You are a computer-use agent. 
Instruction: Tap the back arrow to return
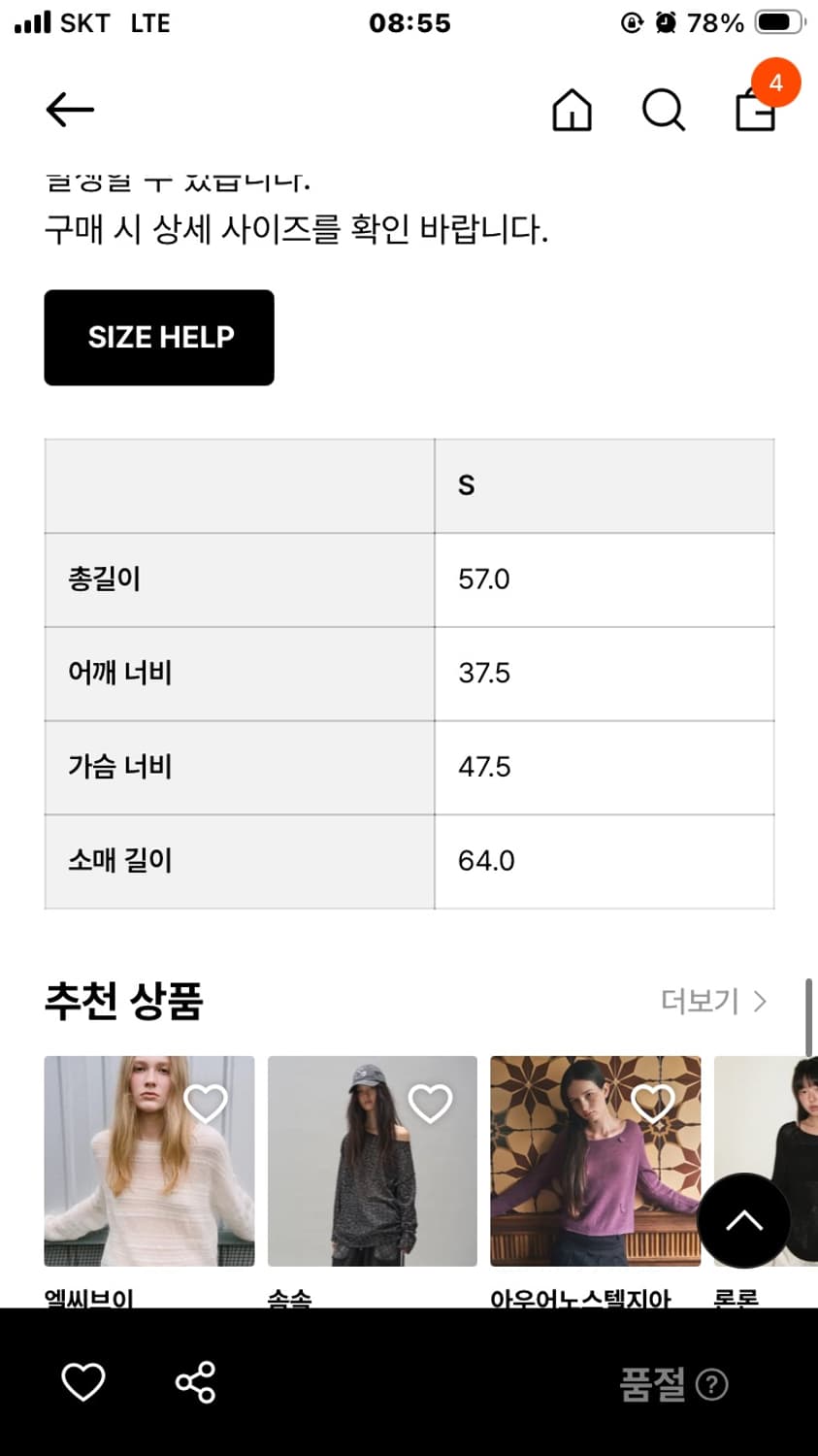(68, 110)
